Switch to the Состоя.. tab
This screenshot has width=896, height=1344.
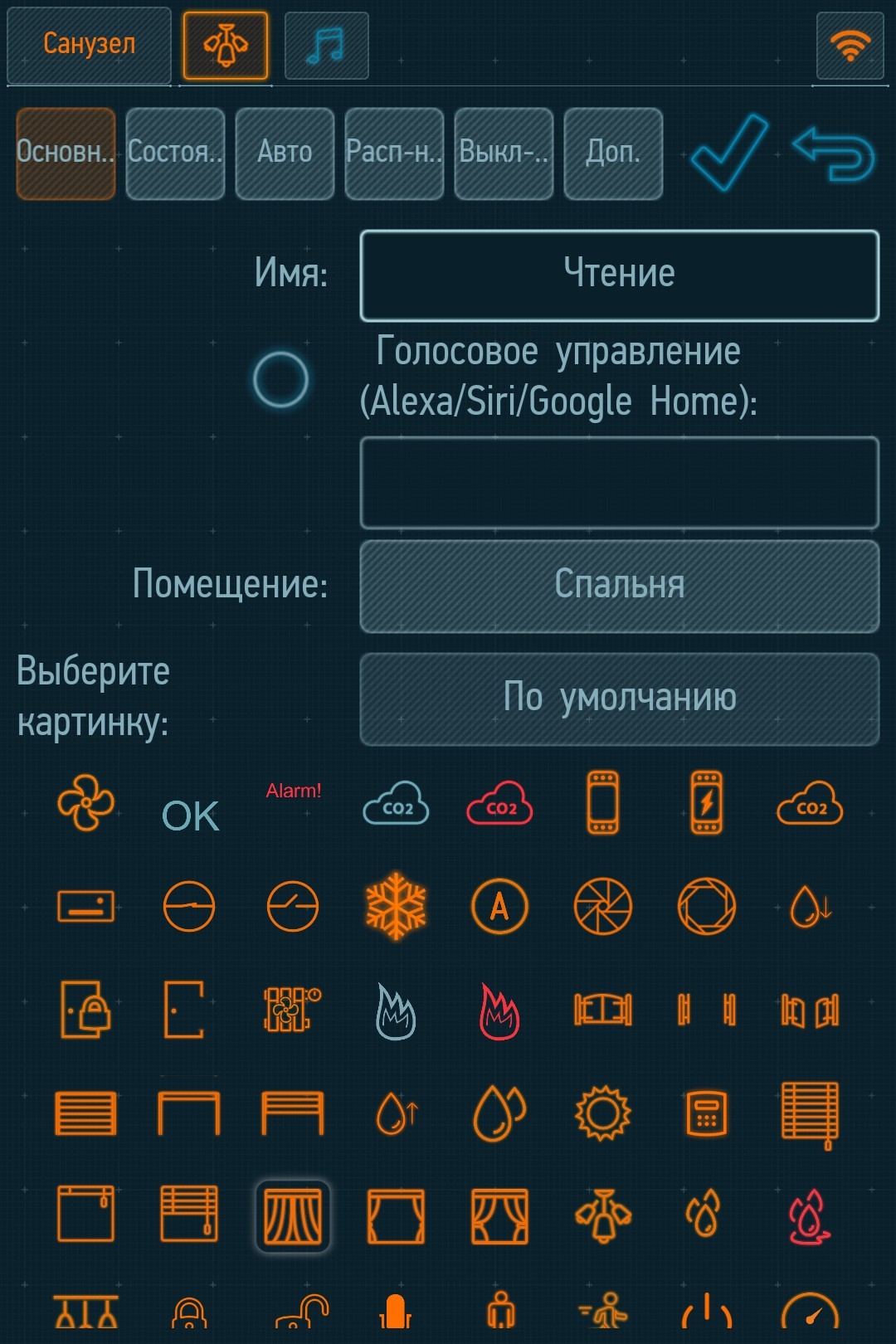pyautogui.click(x=175, y=153)
